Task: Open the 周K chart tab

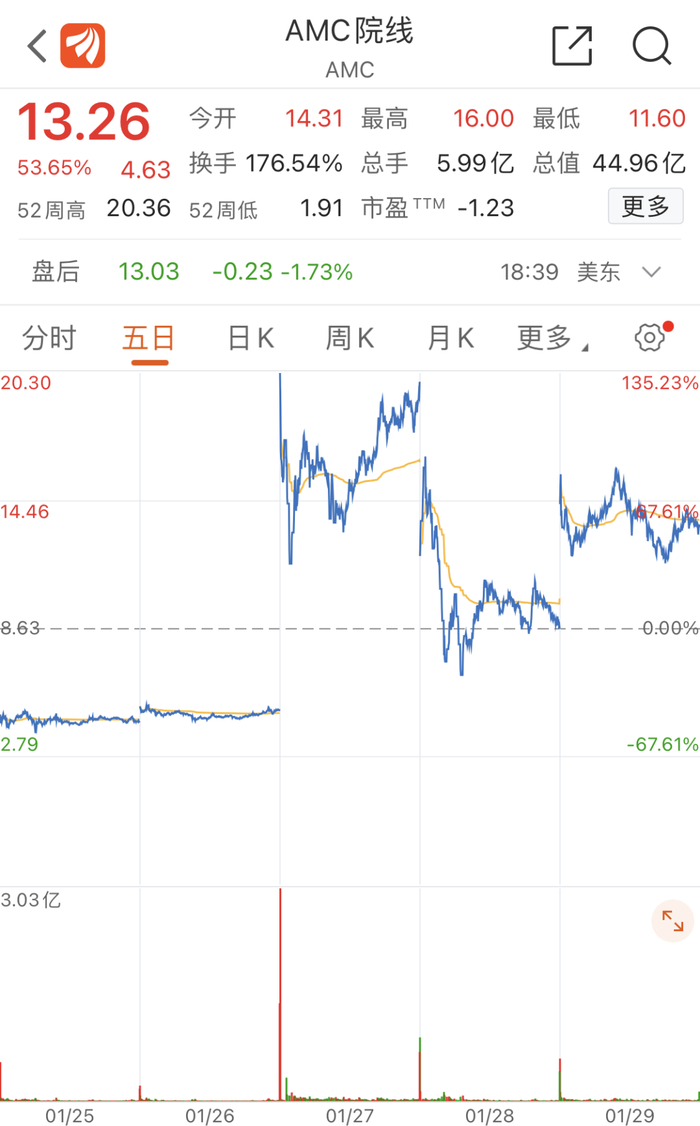Action: tap(349, 338)
